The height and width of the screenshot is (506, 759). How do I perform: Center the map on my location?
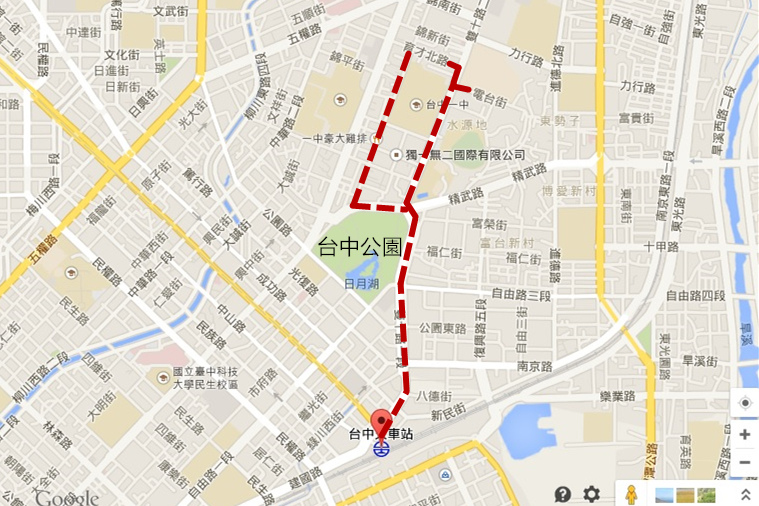click(745, 403)
